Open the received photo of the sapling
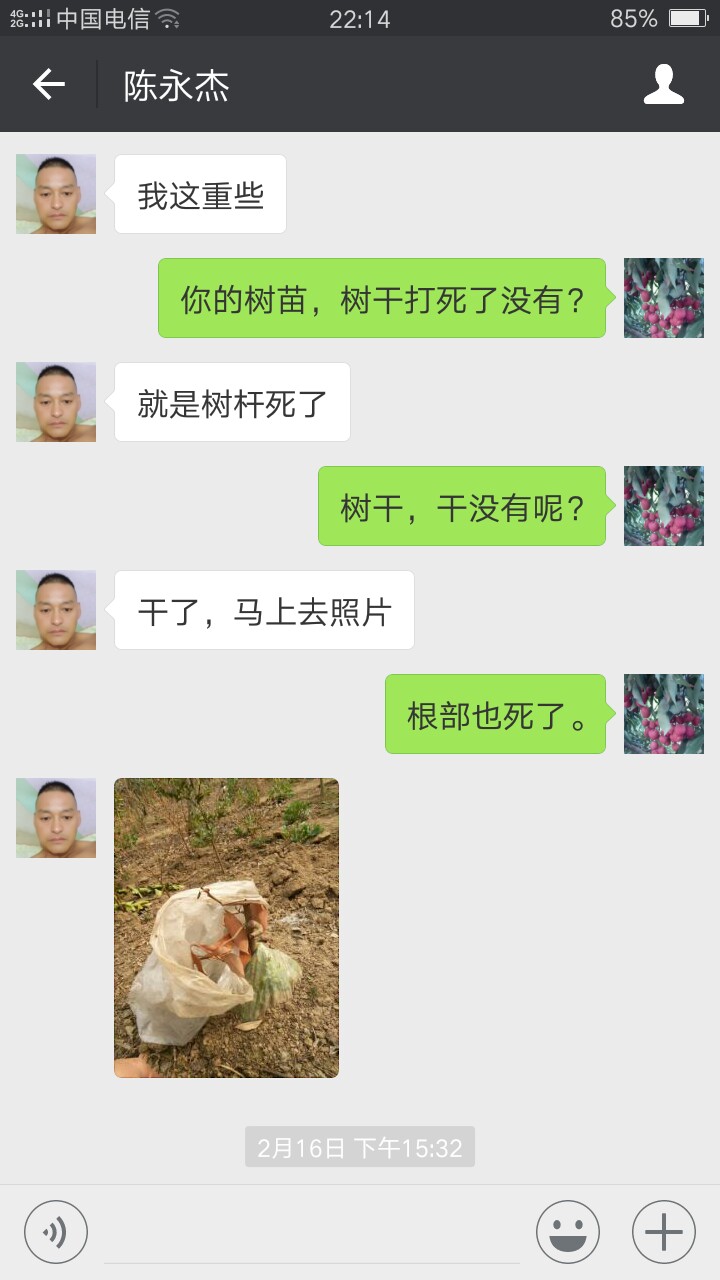This screenshot has width=720, height=1280. [x=226, y=928]
